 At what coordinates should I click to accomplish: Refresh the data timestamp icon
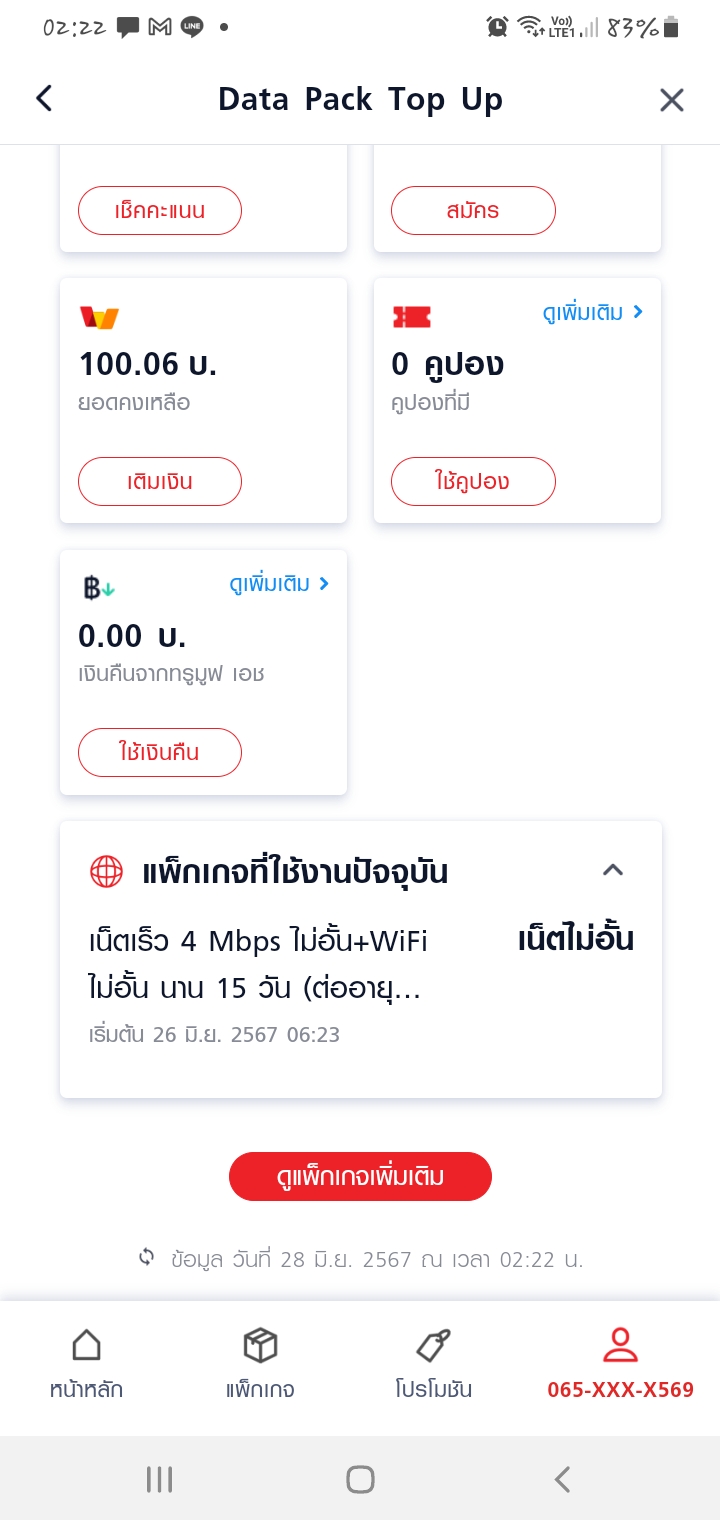tap(147, 1258)
